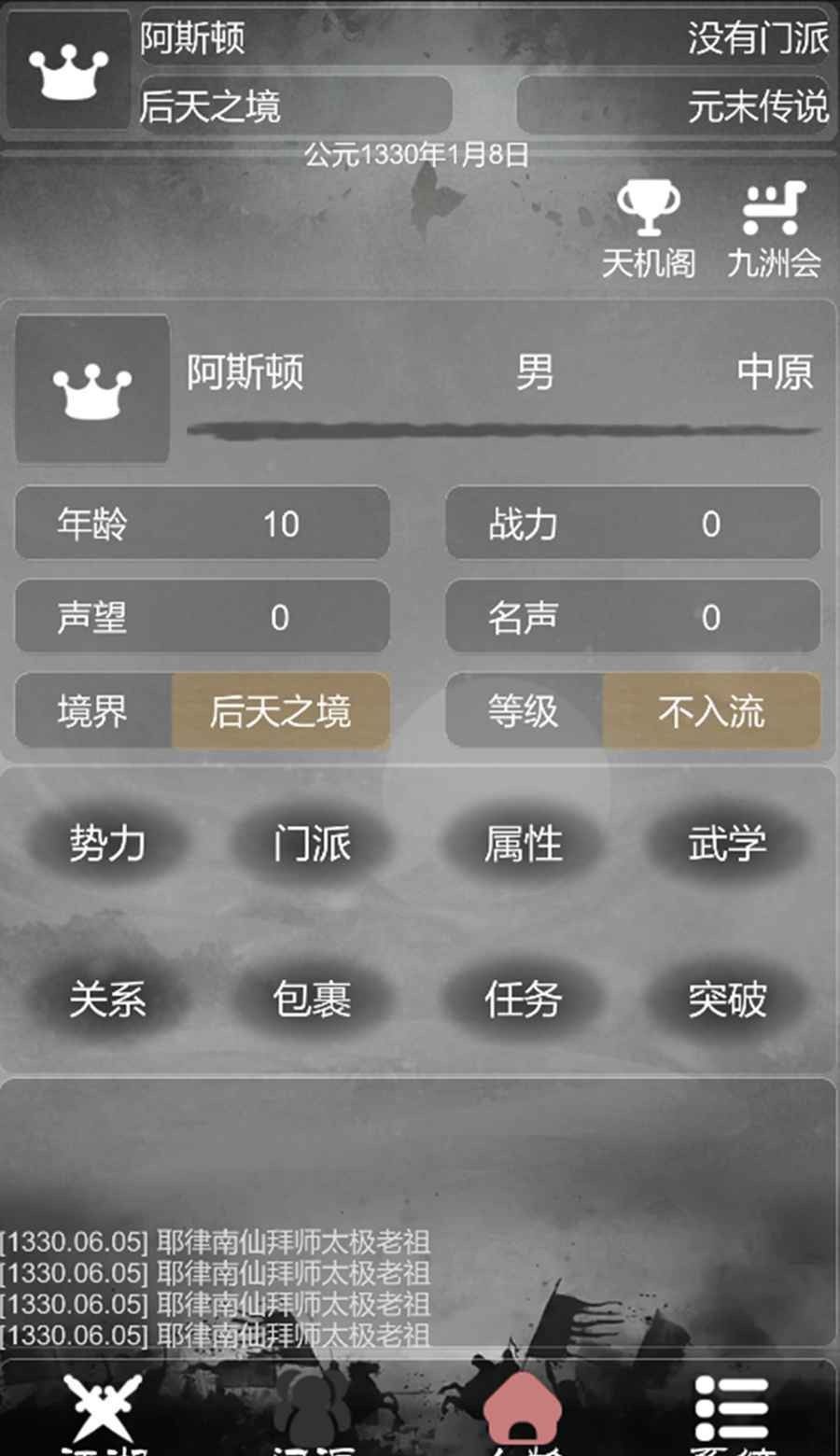Tap the 突破 breakthrough button
Viewport: 840px width, 1456px height.
(727, 999)
